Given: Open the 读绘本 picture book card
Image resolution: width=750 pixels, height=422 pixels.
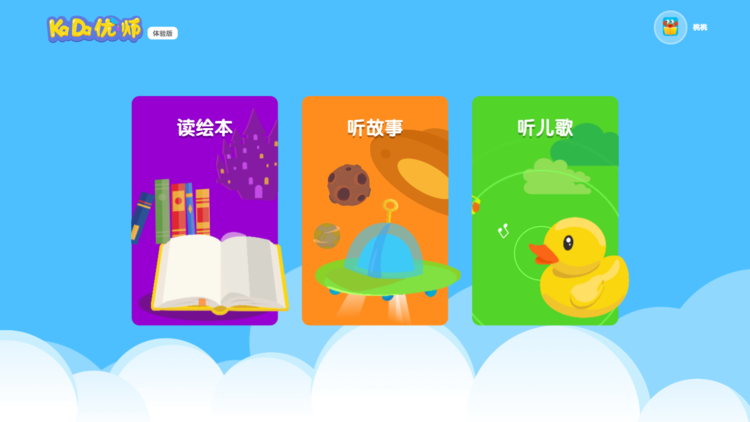Looking at the screenshot, I should (205, 210).
